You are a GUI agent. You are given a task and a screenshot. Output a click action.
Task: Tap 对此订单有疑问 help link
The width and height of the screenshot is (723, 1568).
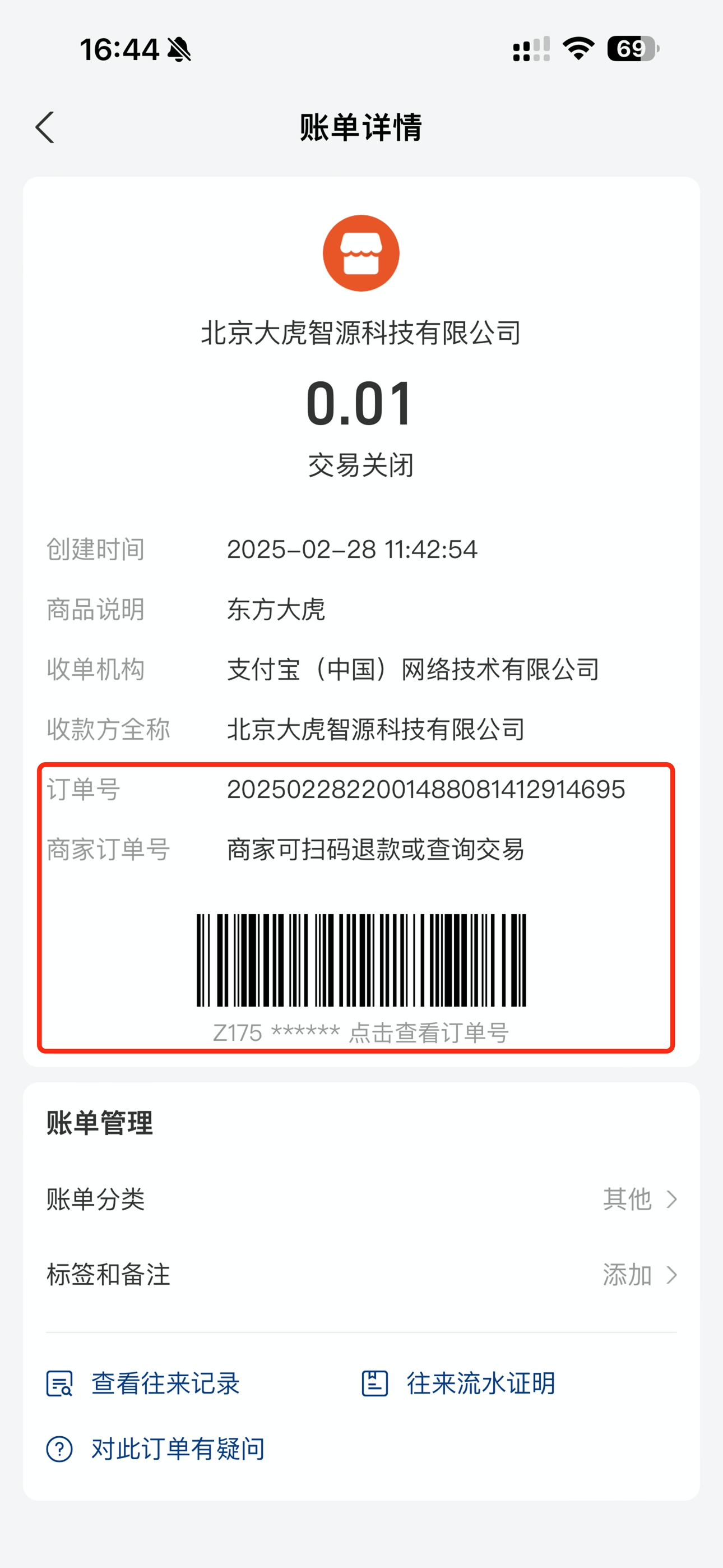(x=156, y=1449)
